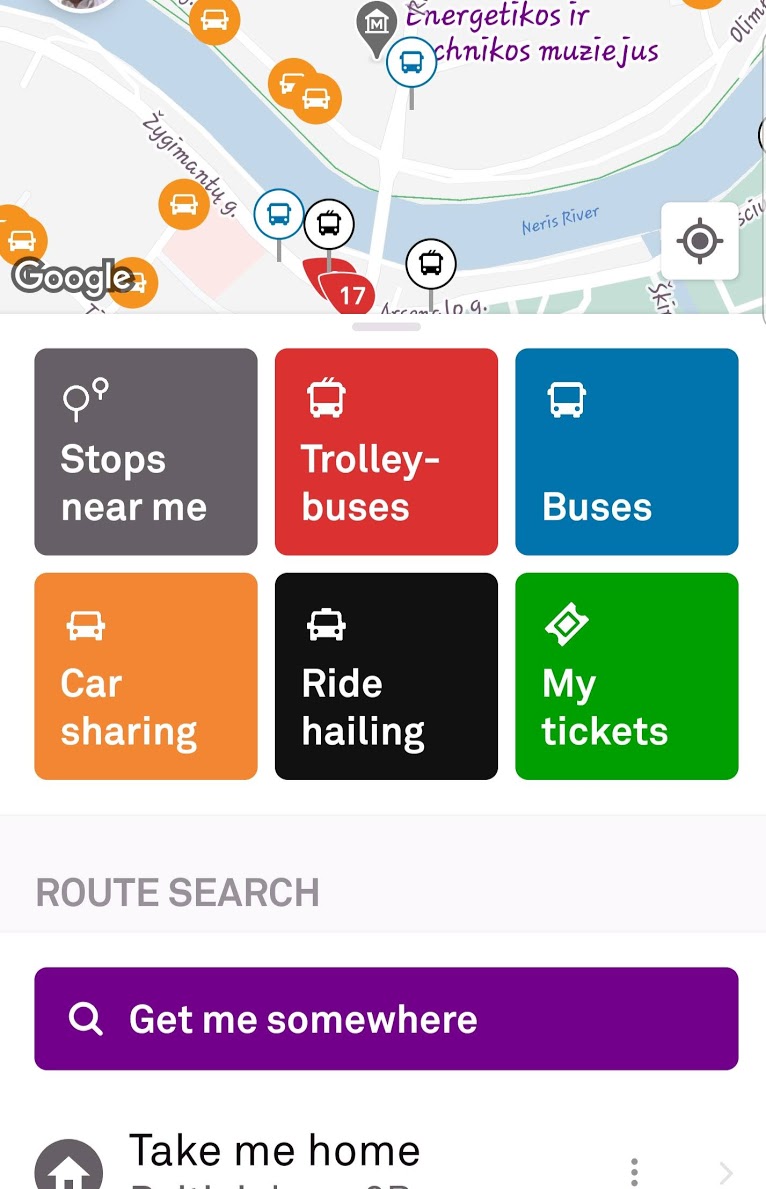Open the Buses section
This screenshot has width=766, height=1189.
(x=626, y=451)
